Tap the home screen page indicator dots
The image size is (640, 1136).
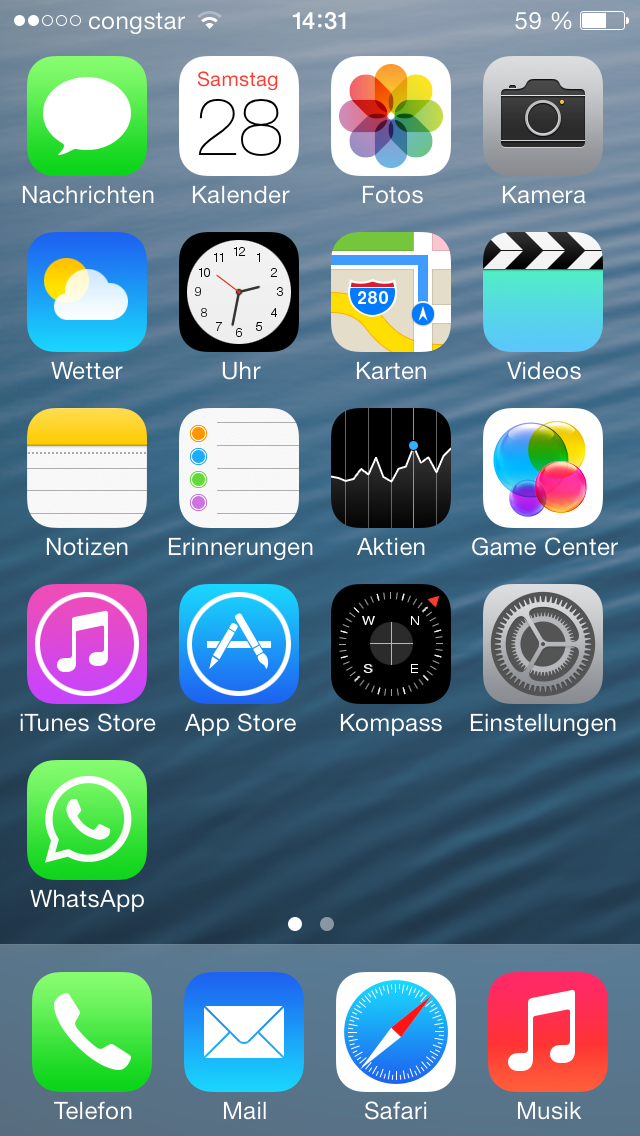(311, 924)
